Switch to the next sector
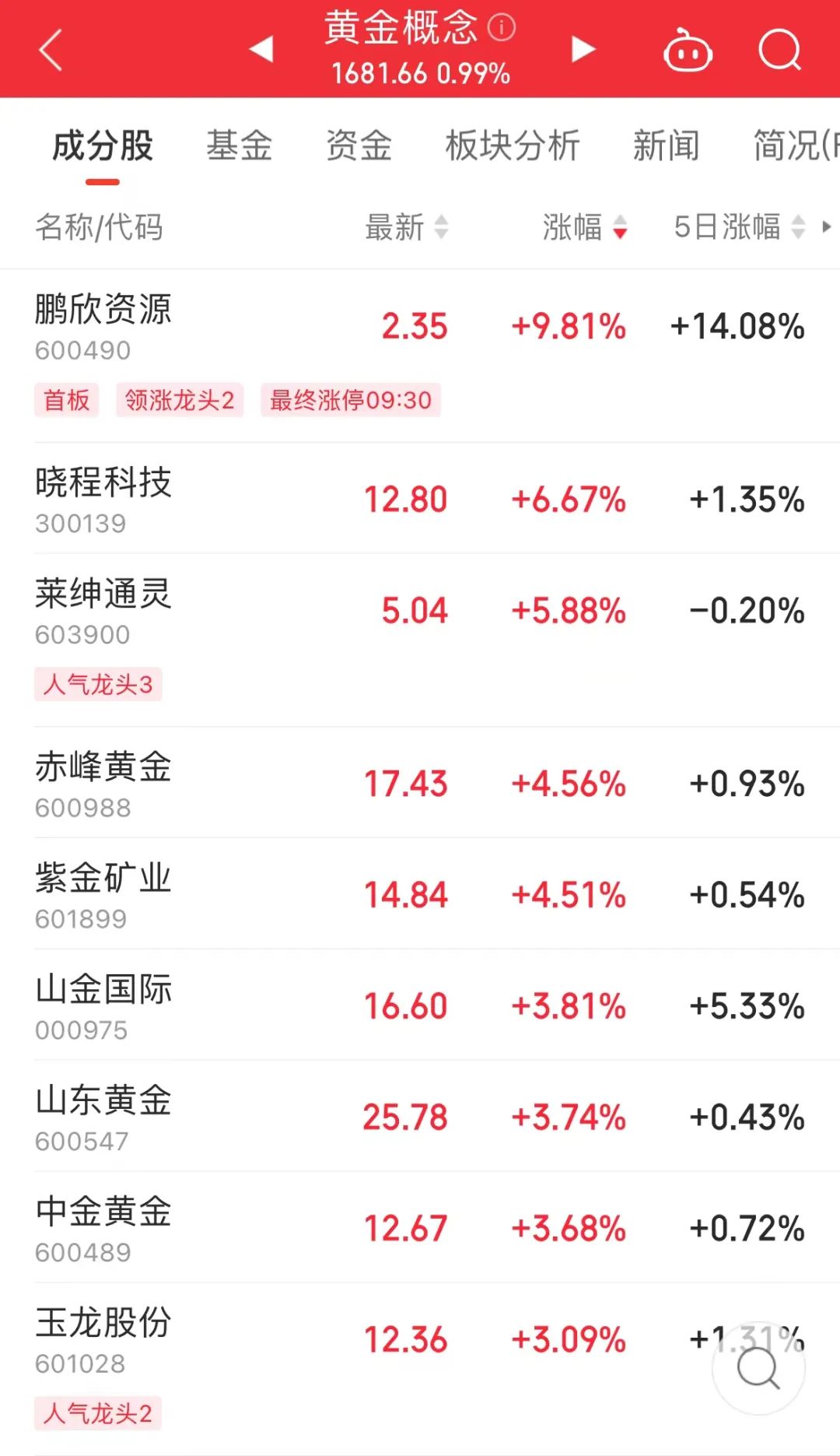Screen dimensions: 840x1456 (583, 49)
